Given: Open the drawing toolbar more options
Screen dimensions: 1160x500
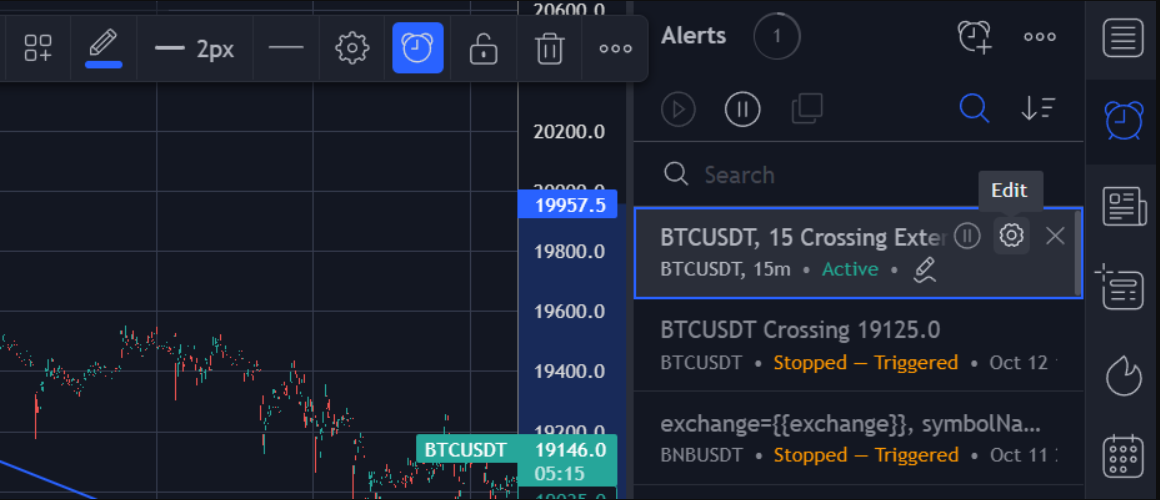Looking at the screenshot, I should click(615, 47).
